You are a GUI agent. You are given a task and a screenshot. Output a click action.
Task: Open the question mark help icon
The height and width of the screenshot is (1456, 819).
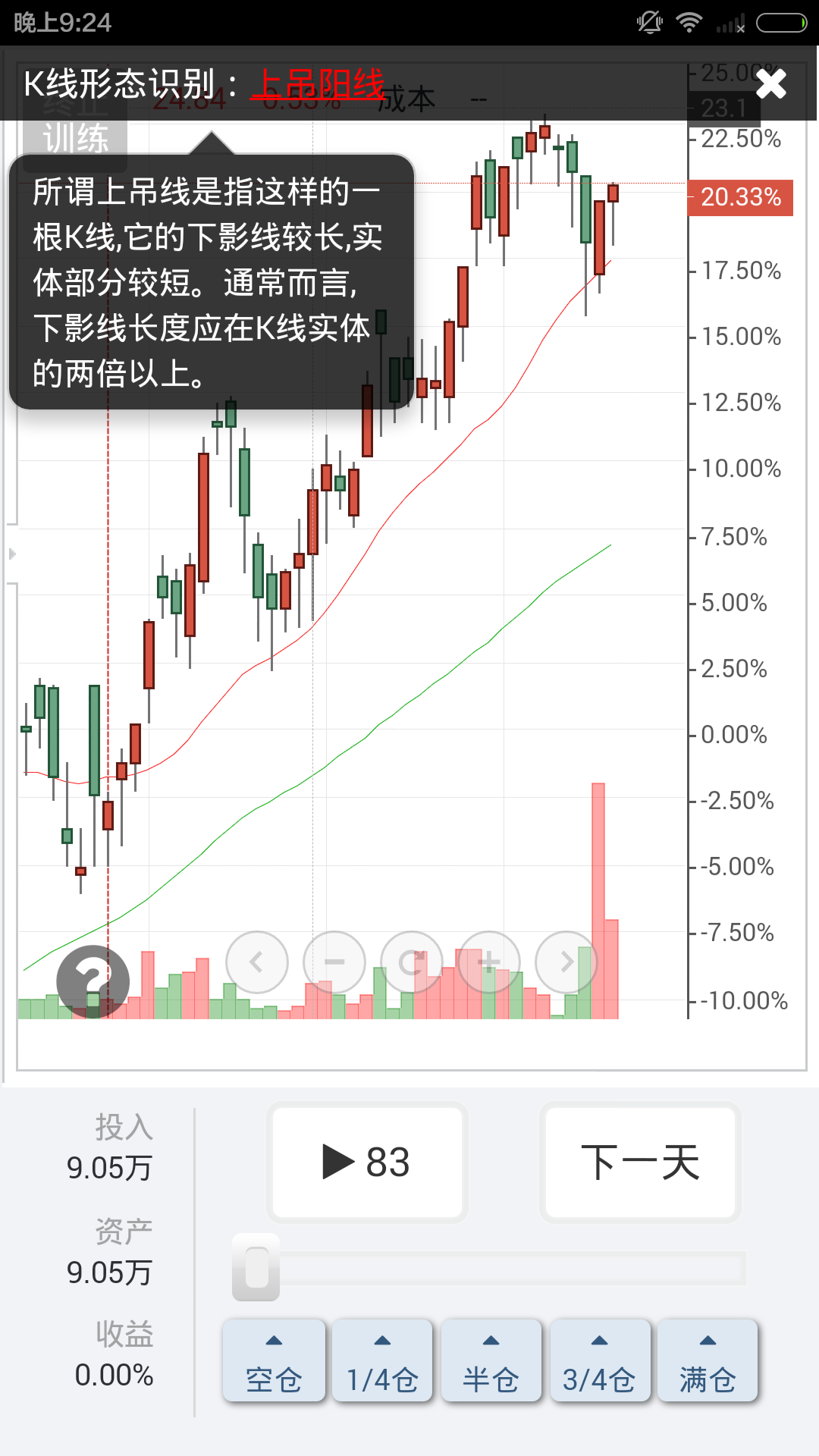pos(93,981)
